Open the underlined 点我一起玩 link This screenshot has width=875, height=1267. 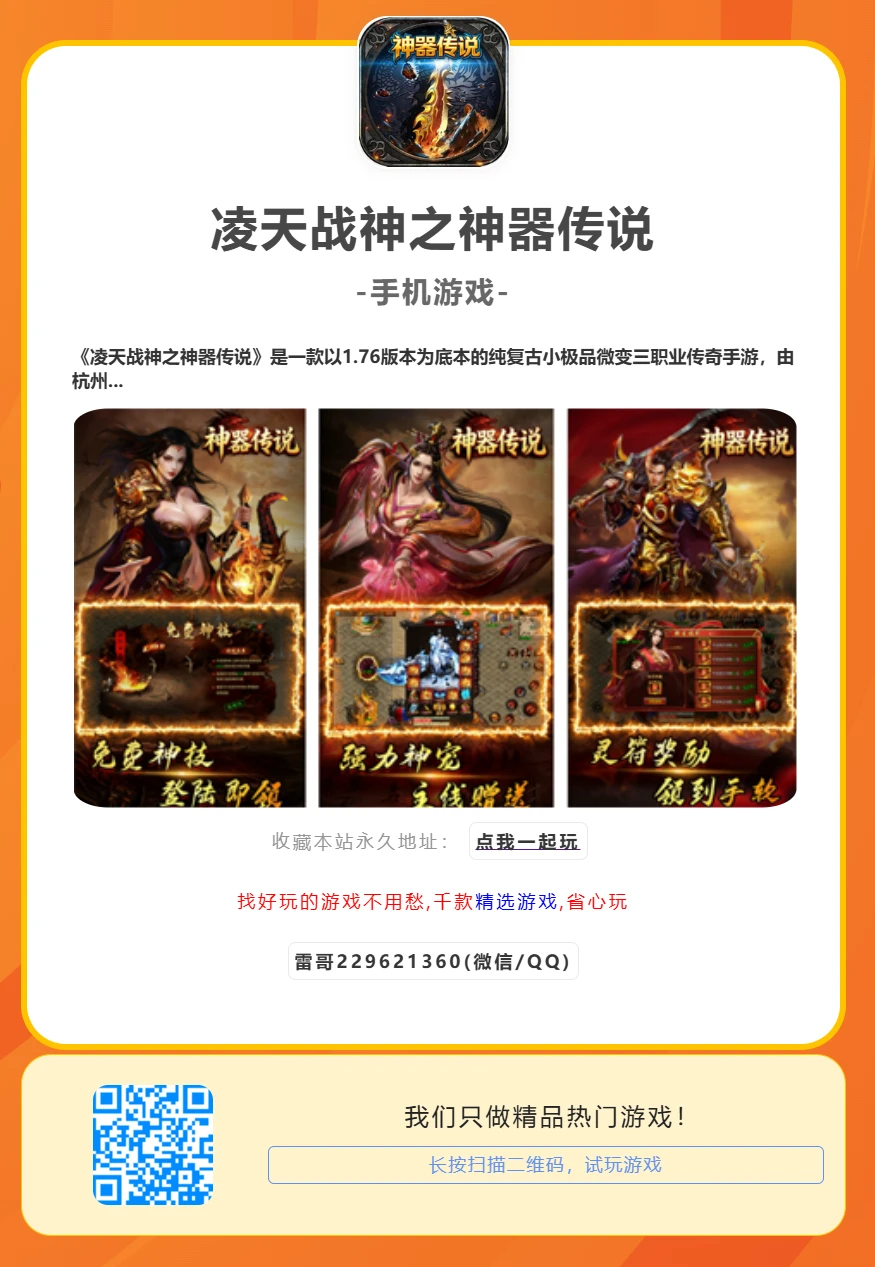(x=527, y=841)
